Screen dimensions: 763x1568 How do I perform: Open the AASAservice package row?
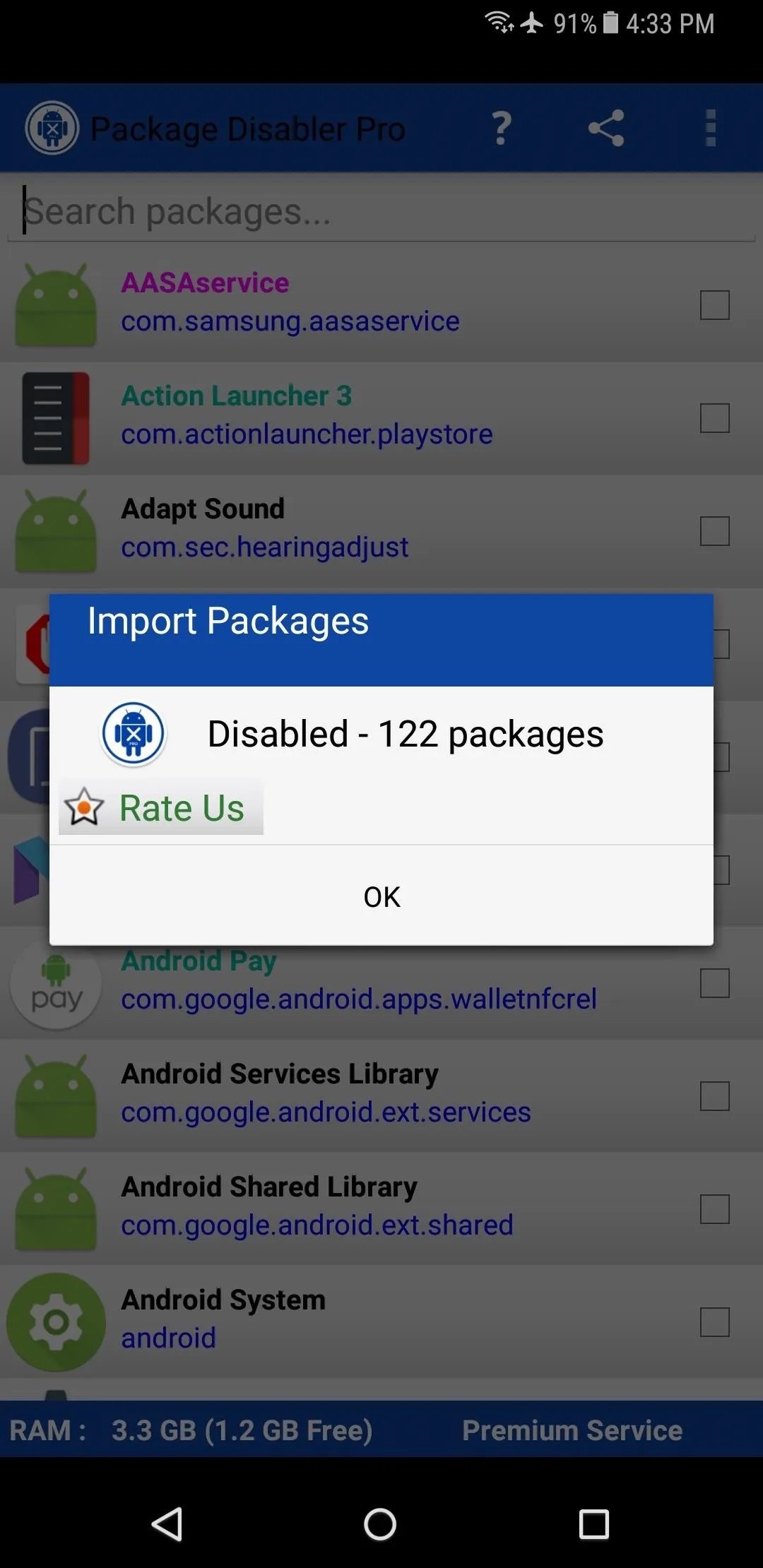381,305
